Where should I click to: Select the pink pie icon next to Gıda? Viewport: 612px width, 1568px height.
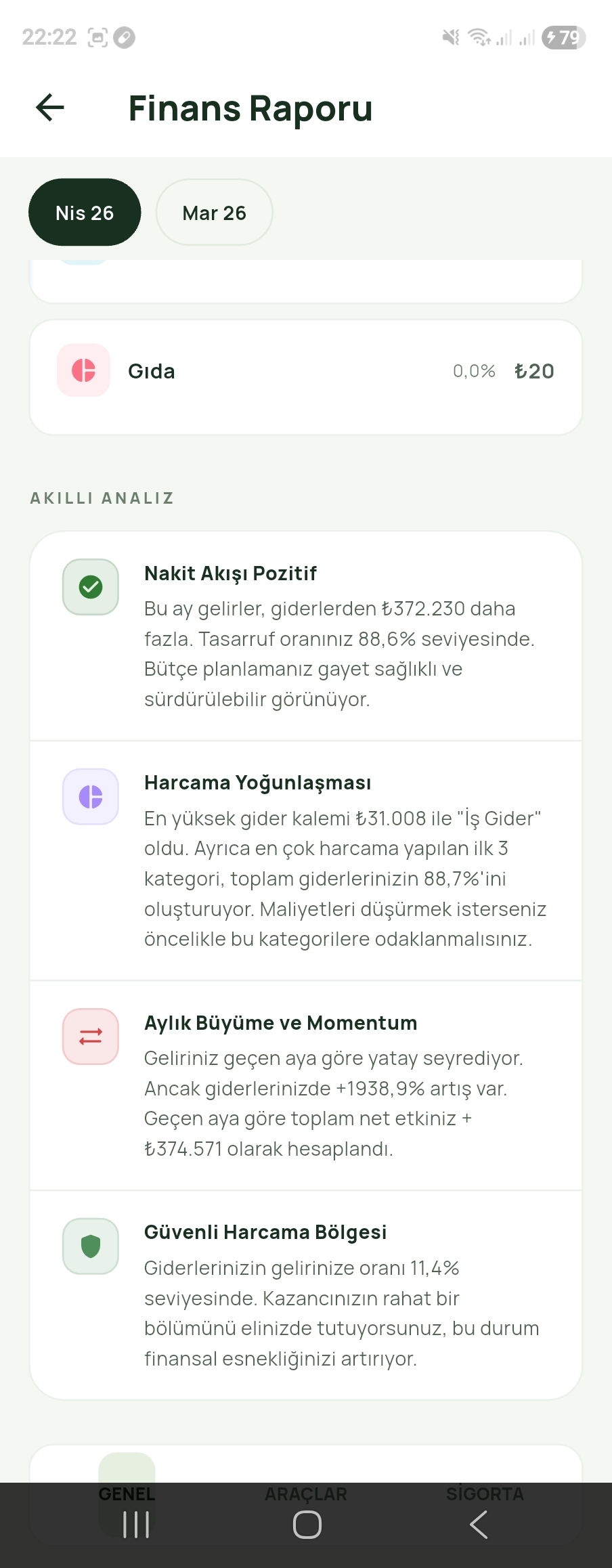[x=83, y=370]
